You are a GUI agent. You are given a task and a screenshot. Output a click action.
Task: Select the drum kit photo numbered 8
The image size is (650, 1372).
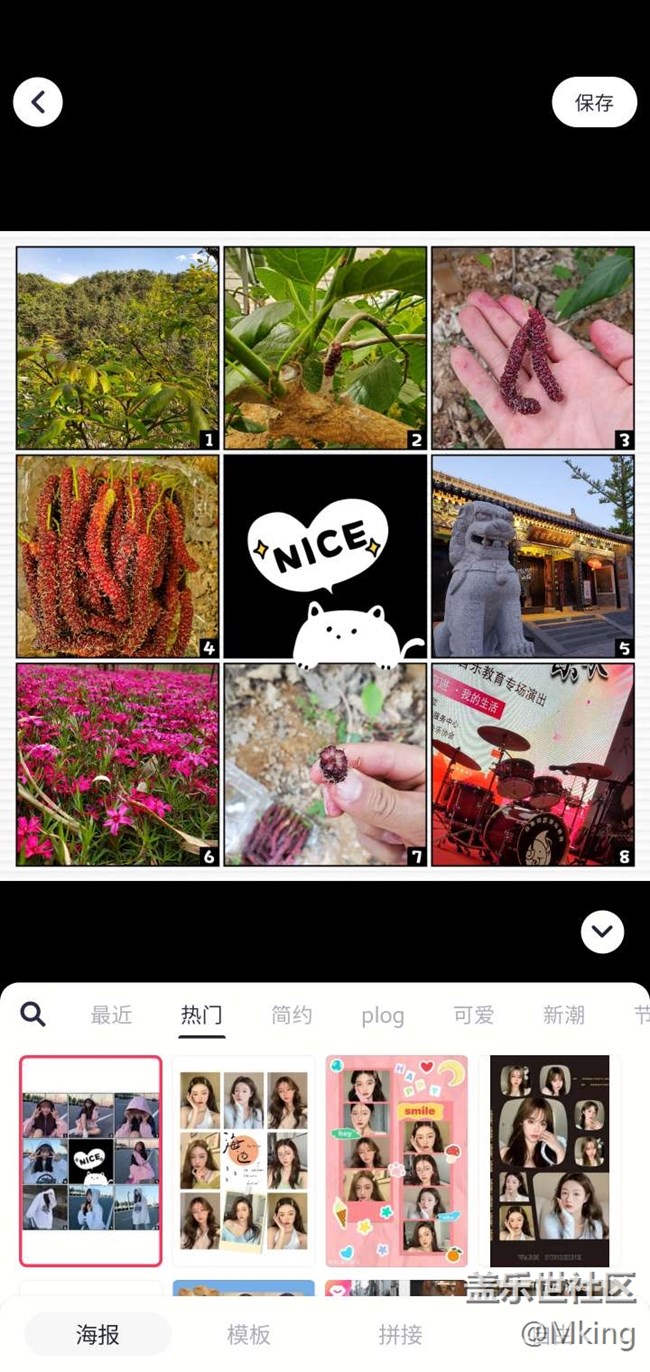(x=532, y=764)
